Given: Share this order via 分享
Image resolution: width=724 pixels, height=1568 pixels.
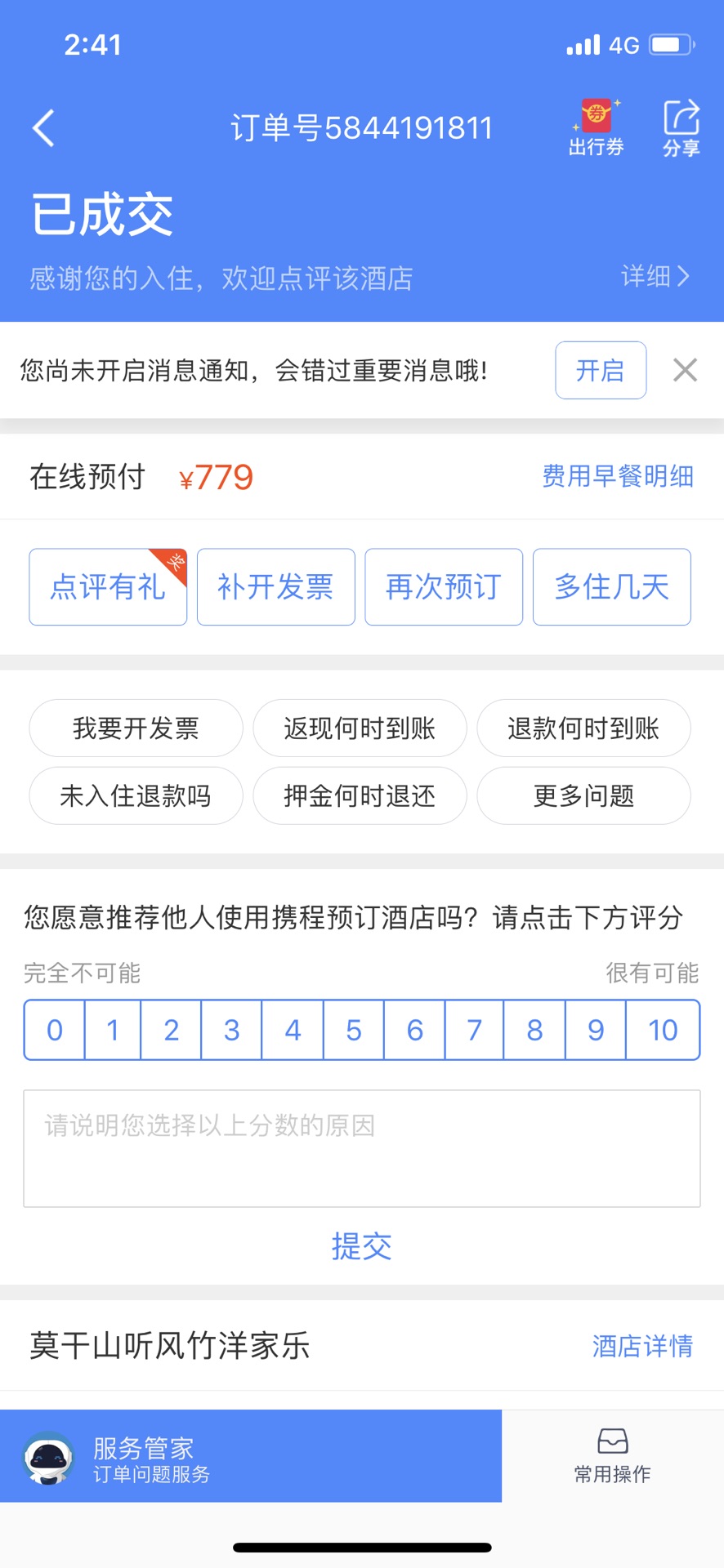Looking at the screenshot, I should 681,127.
